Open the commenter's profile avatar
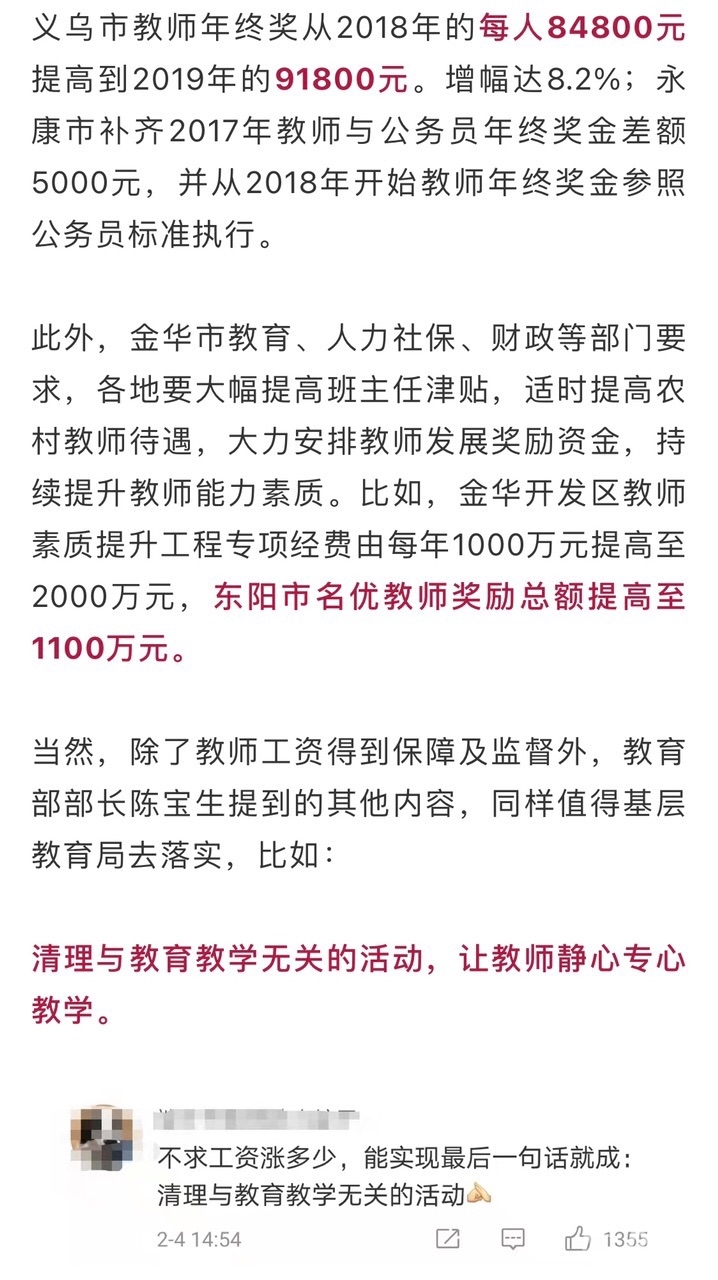The height and width of the screenshot is (1280, 718). (x=103, y=1137)
